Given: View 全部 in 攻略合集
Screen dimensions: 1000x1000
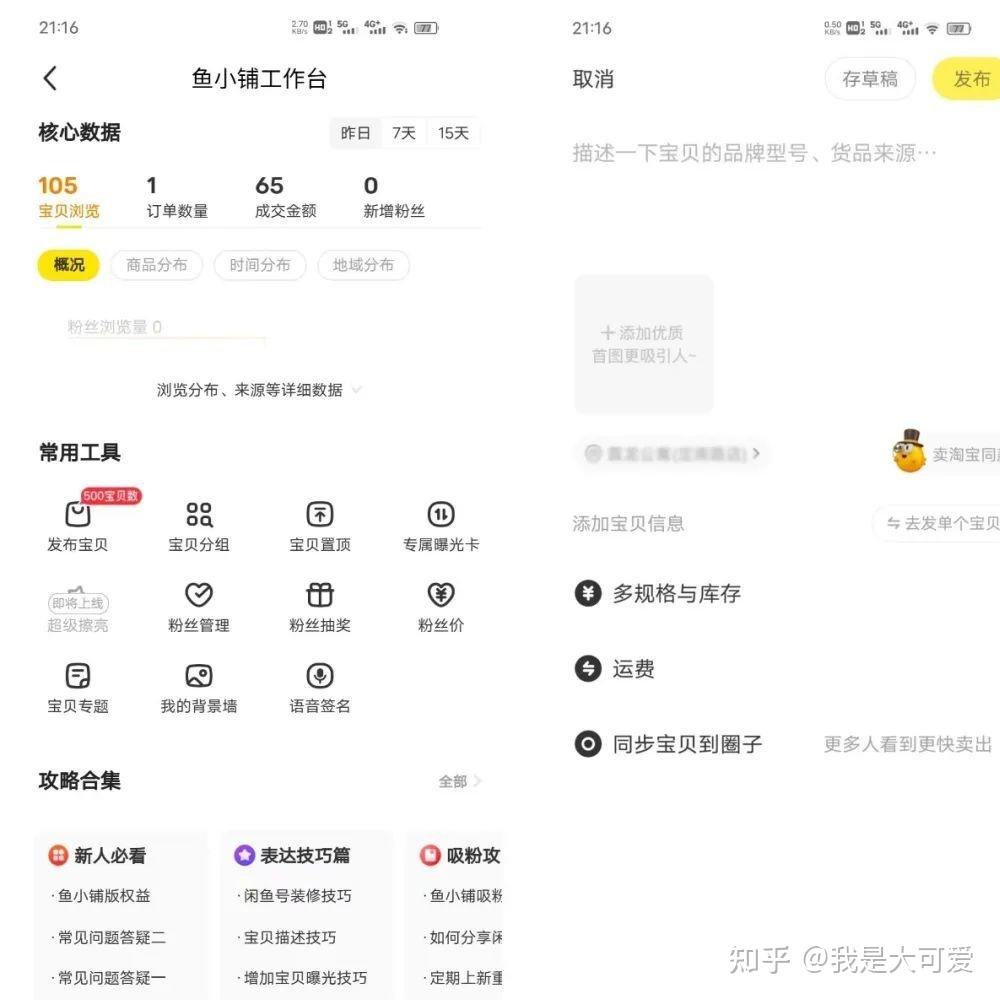Looking at the screenshot, I should (x=459, y=781).
